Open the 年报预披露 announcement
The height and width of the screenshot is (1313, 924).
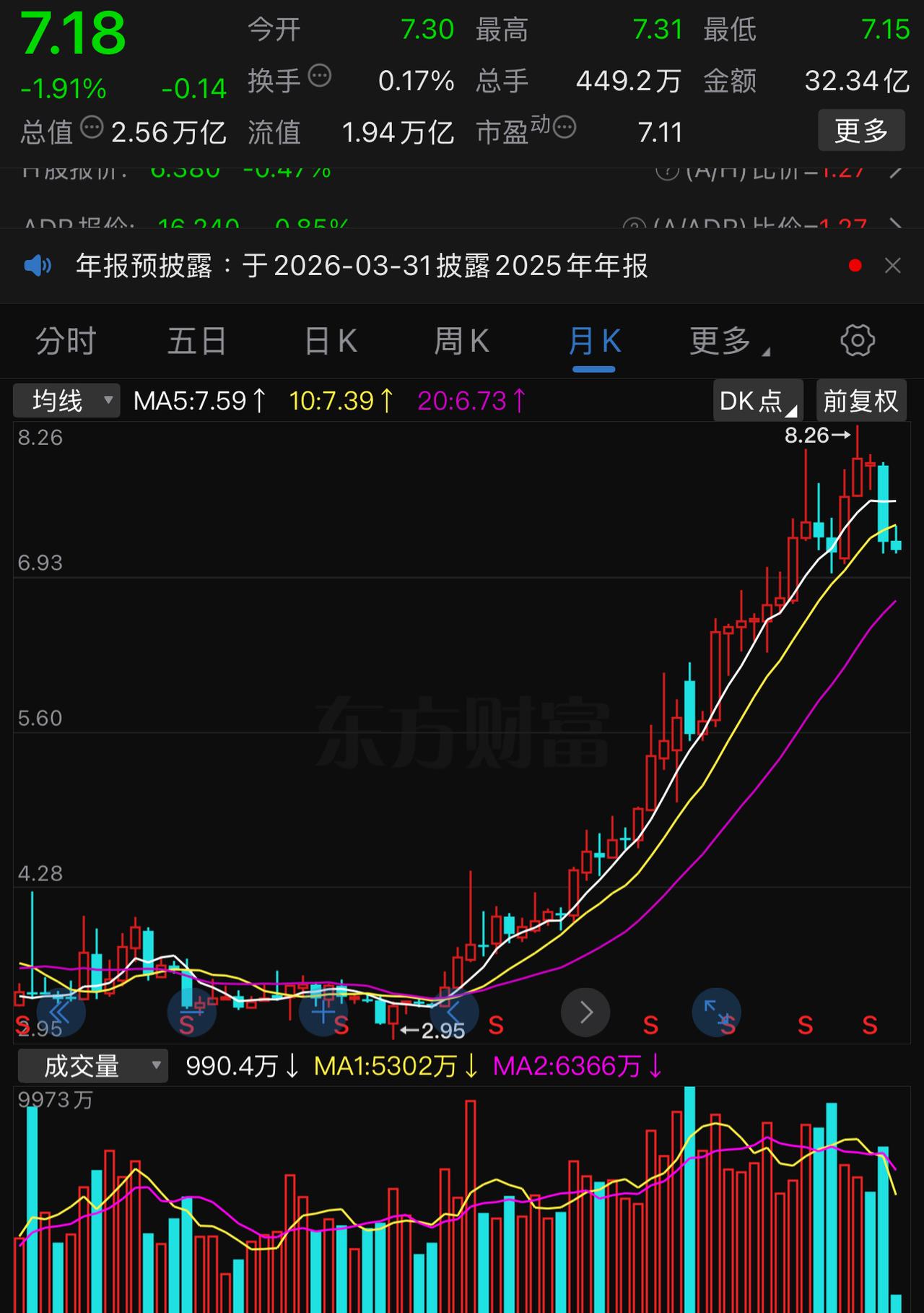coord(361,266)
